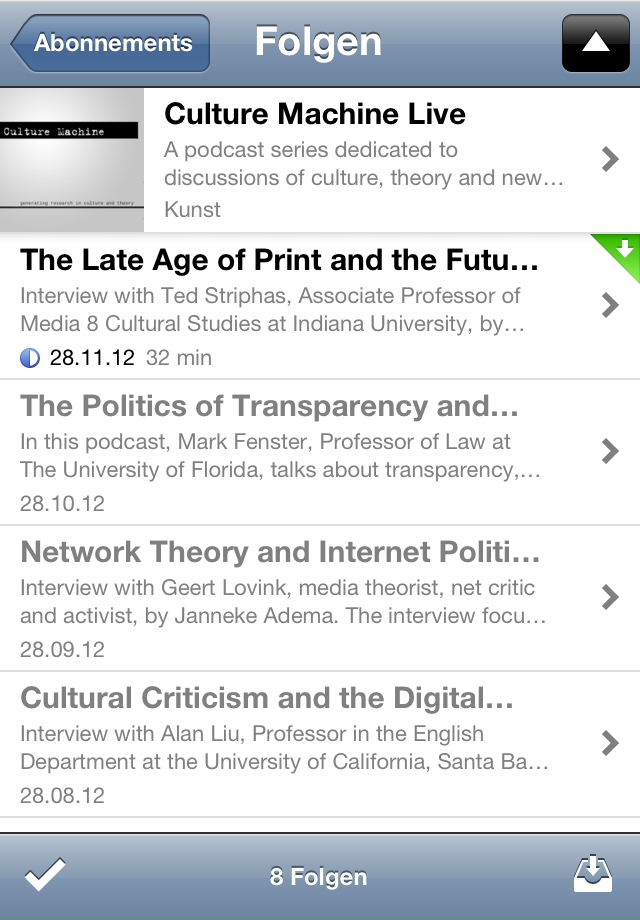Tap the download tray icon
The image size is (640, 920).
click(592, 876)
